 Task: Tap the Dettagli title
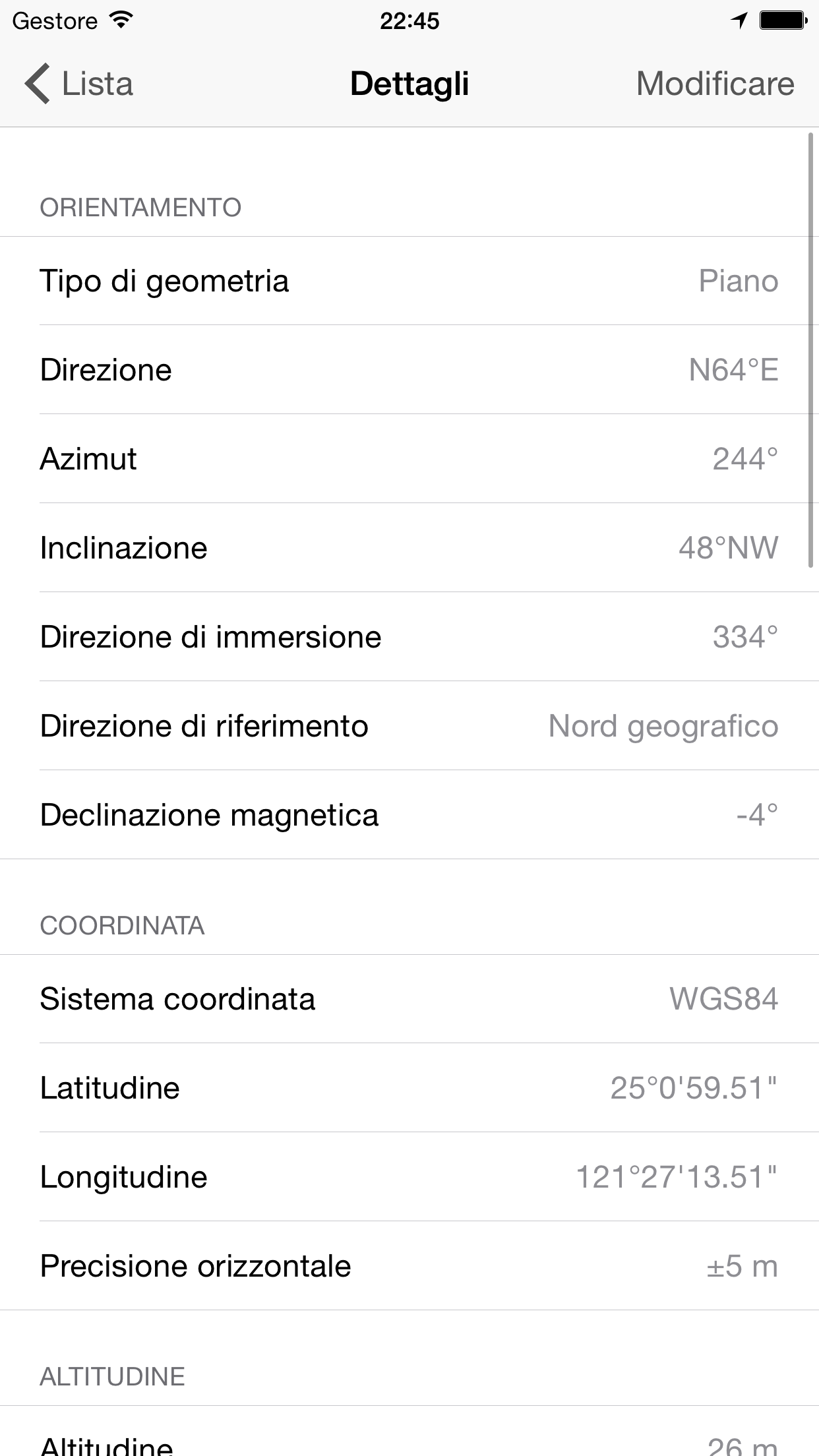point(409,84)
